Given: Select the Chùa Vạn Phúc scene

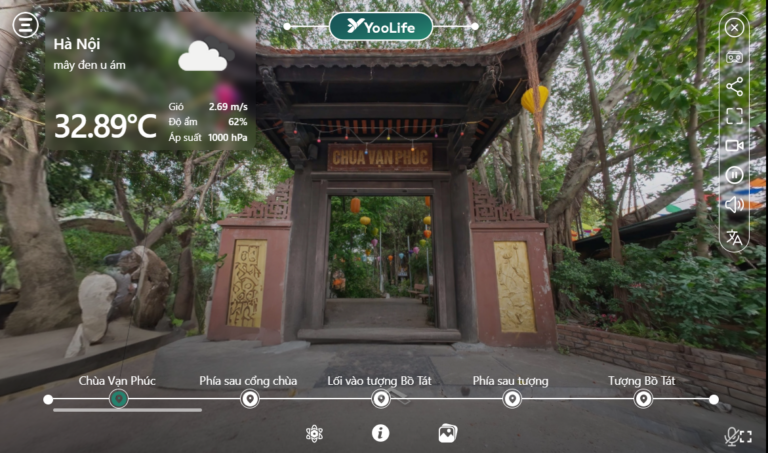Looking at the screenshot, I should coord(118,399).
